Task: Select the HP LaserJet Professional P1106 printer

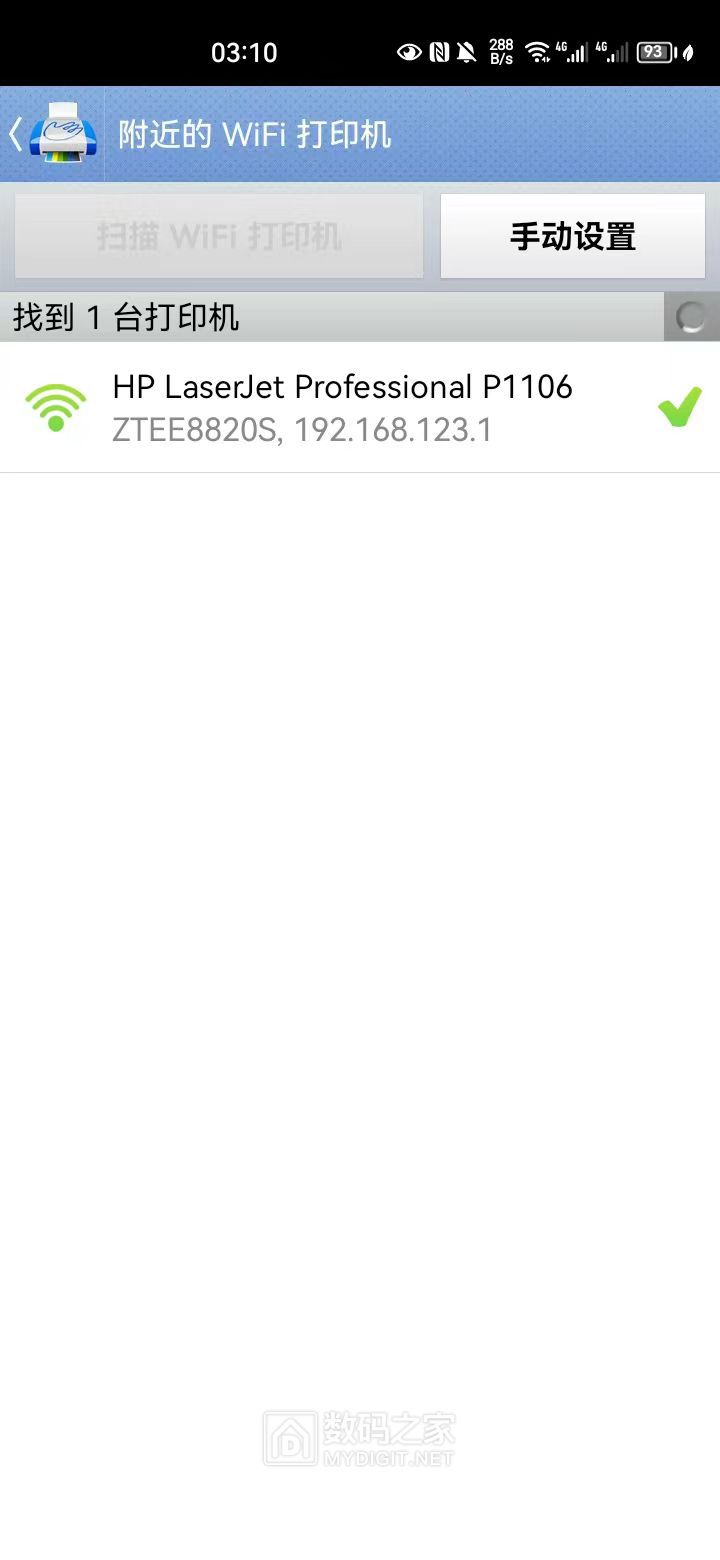Action: click(x=343, y=407)
